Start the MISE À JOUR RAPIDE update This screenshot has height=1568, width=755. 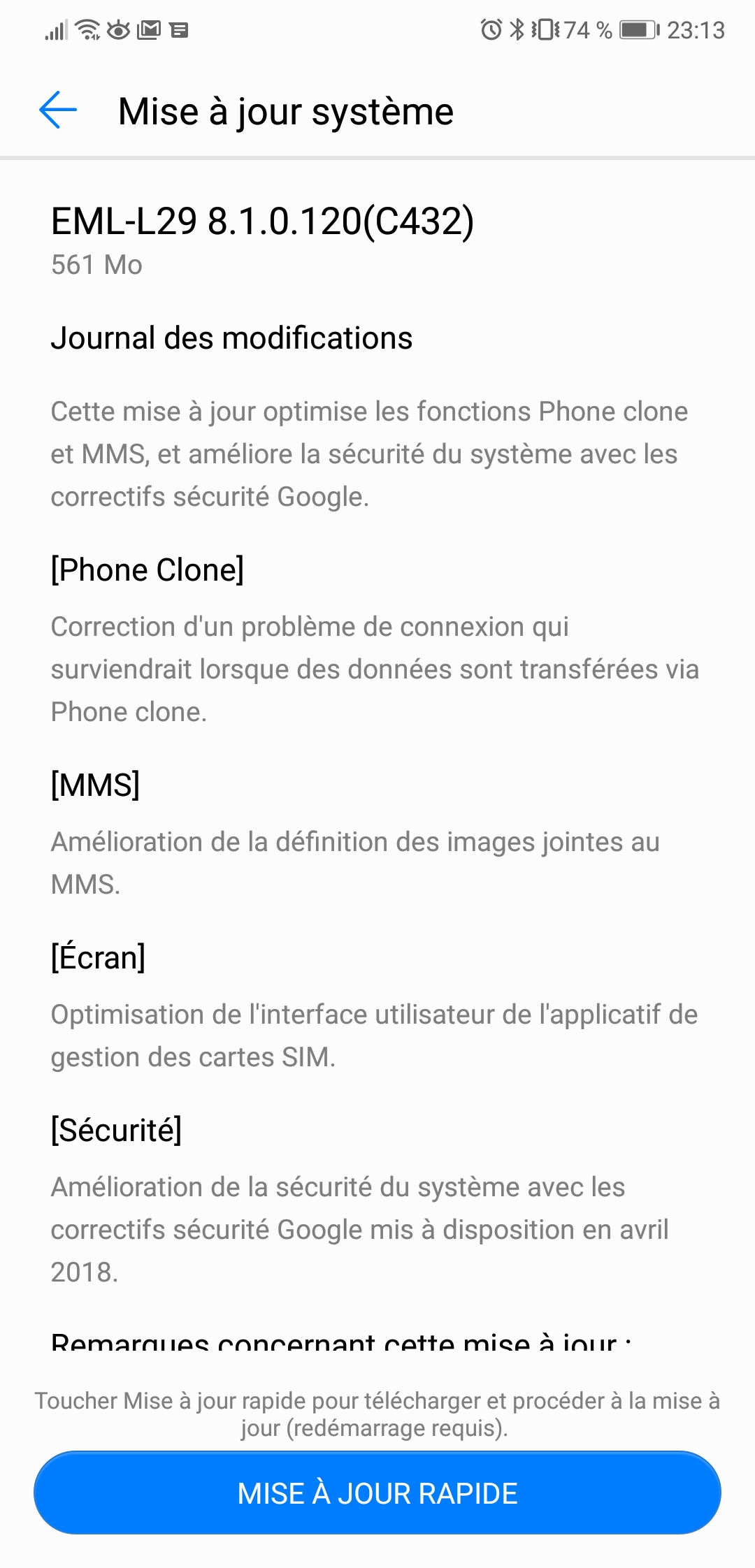[x=377, y=1493]
